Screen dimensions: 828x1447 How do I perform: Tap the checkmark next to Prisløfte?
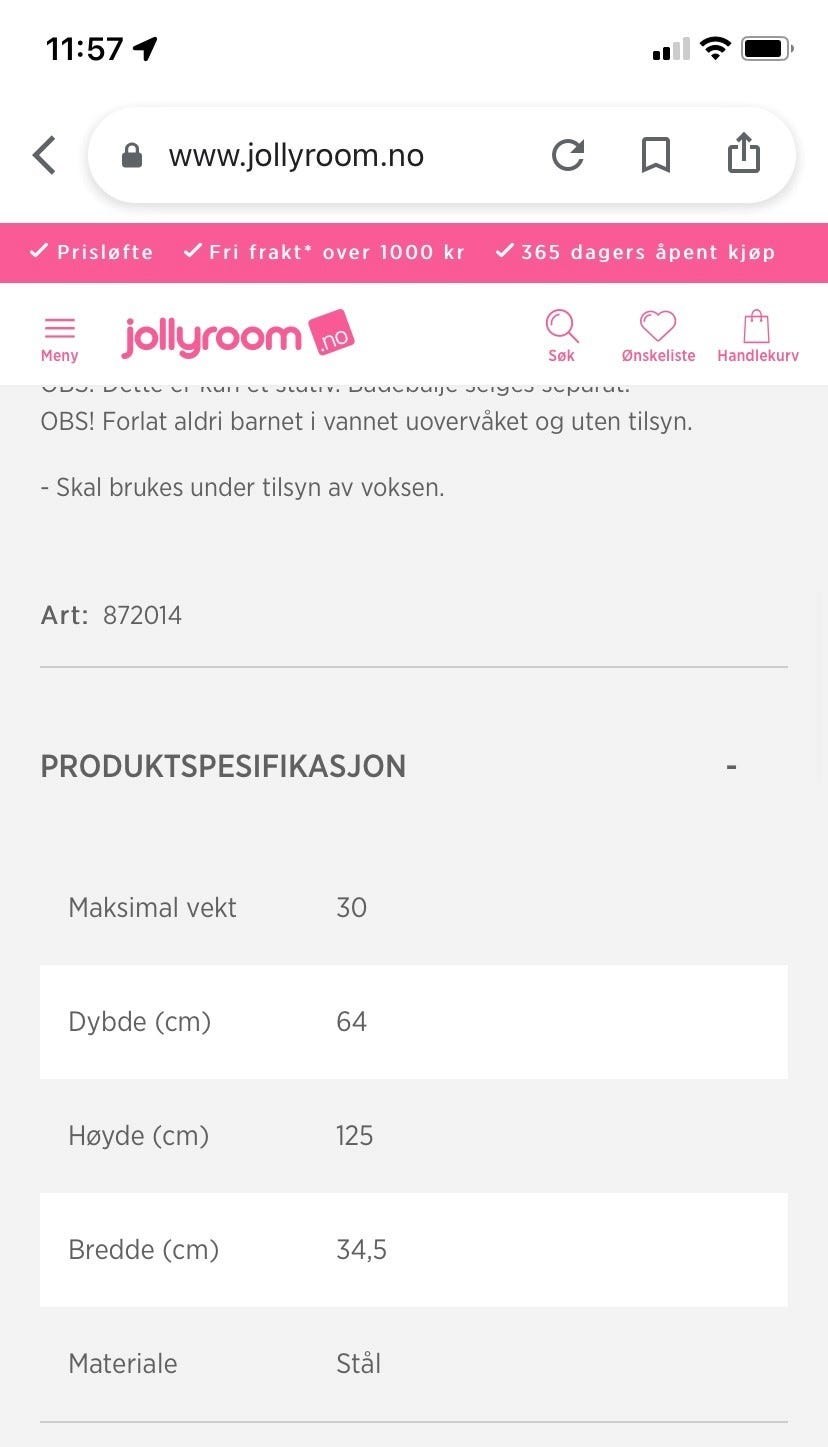pyautogui.click(x=39, y=251)
